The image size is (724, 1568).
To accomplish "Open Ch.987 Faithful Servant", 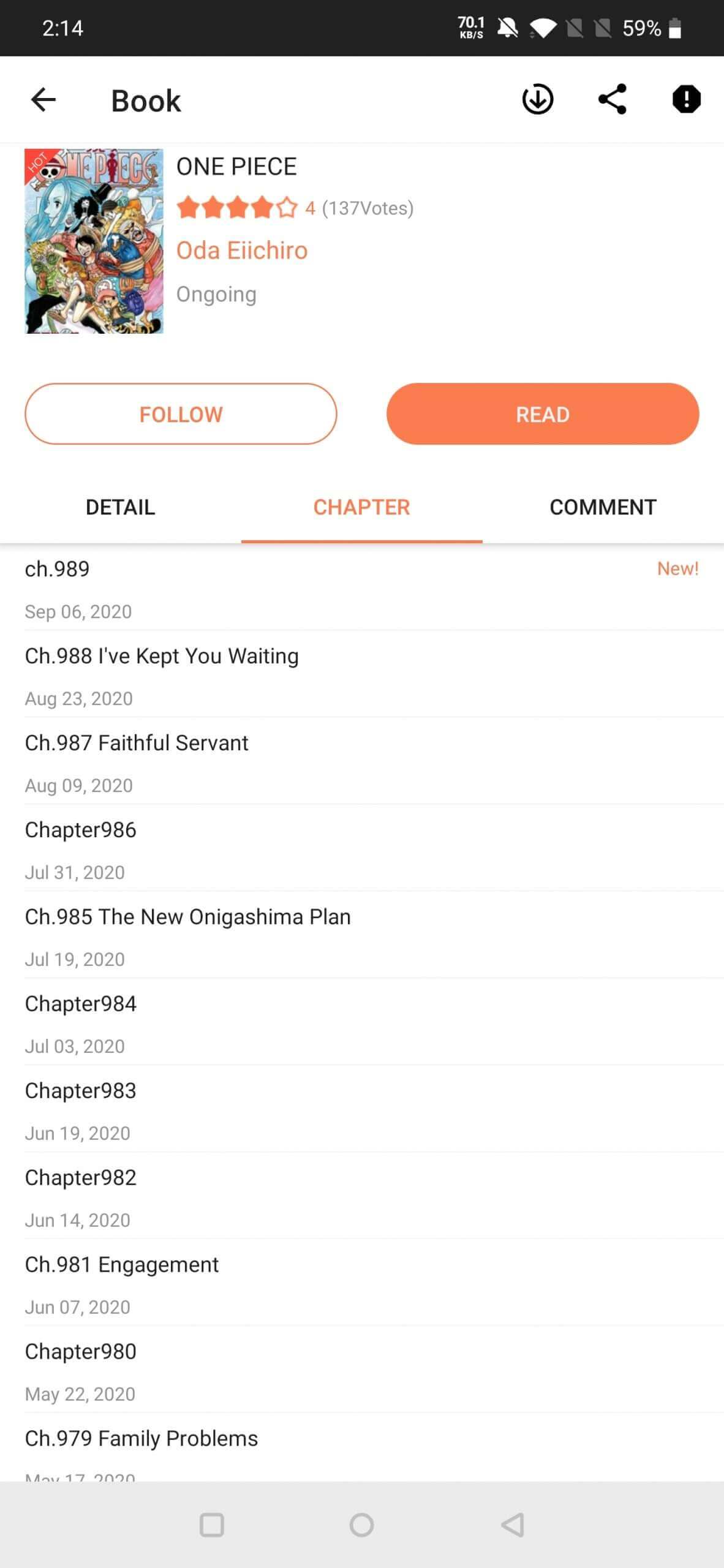I will click(x=362, y=761).
